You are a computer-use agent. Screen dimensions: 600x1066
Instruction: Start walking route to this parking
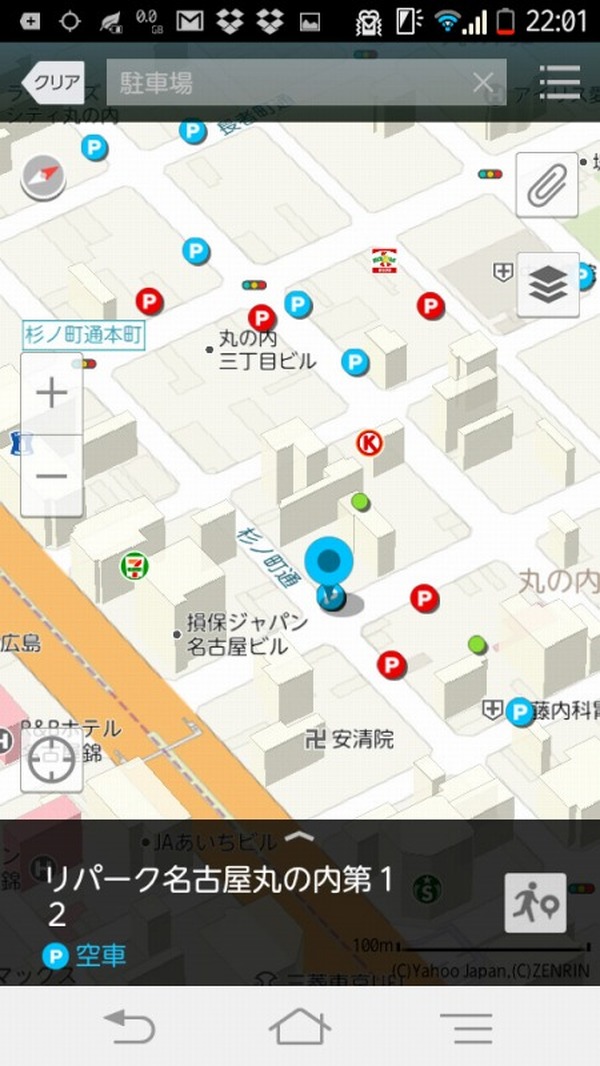(535, 903)
